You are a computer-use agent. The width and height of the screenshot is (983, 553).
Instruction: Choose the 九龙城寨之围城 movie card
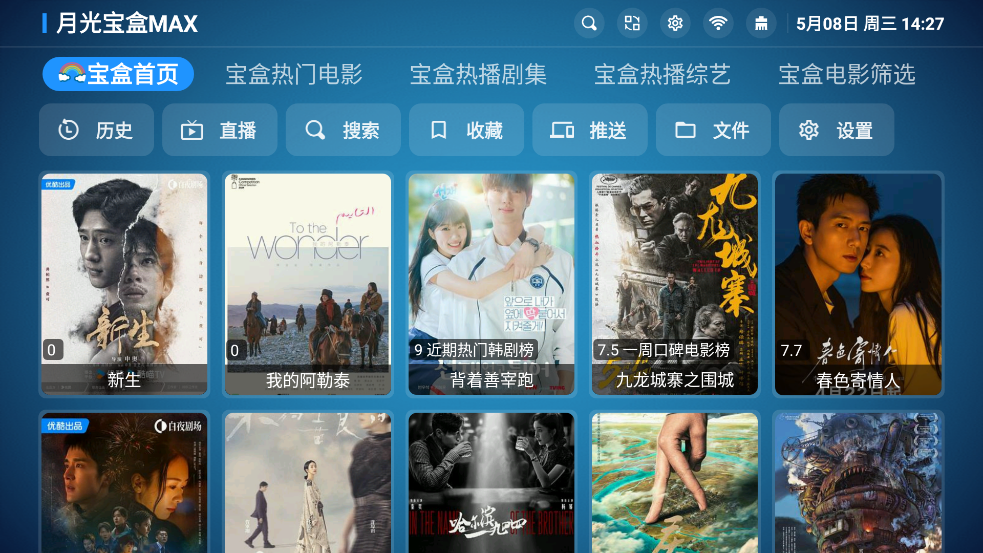point(675,284)
